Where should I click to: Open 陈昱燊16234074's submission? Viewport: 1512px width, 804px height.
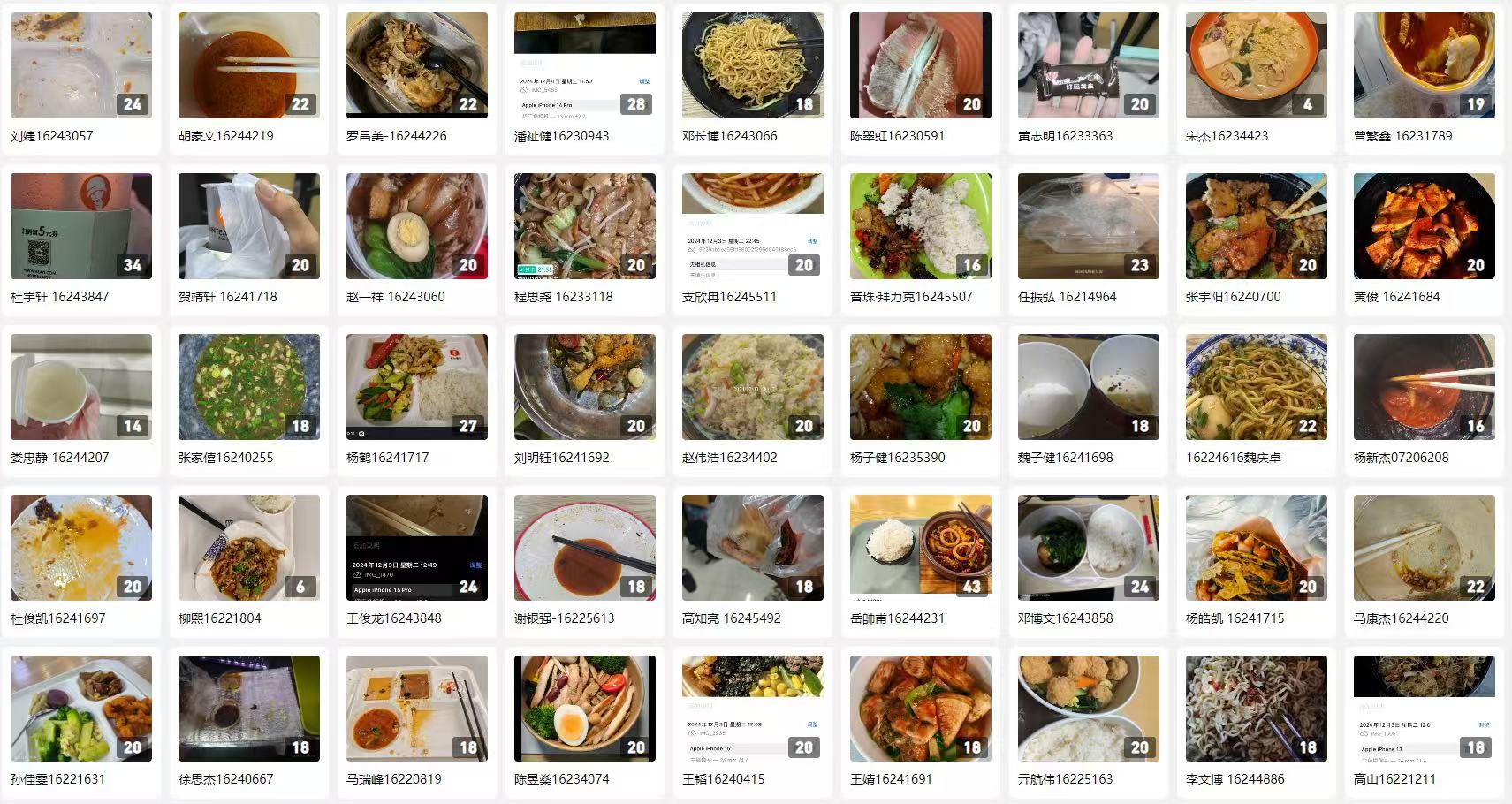pyautogui.click(x=585, y=709)
